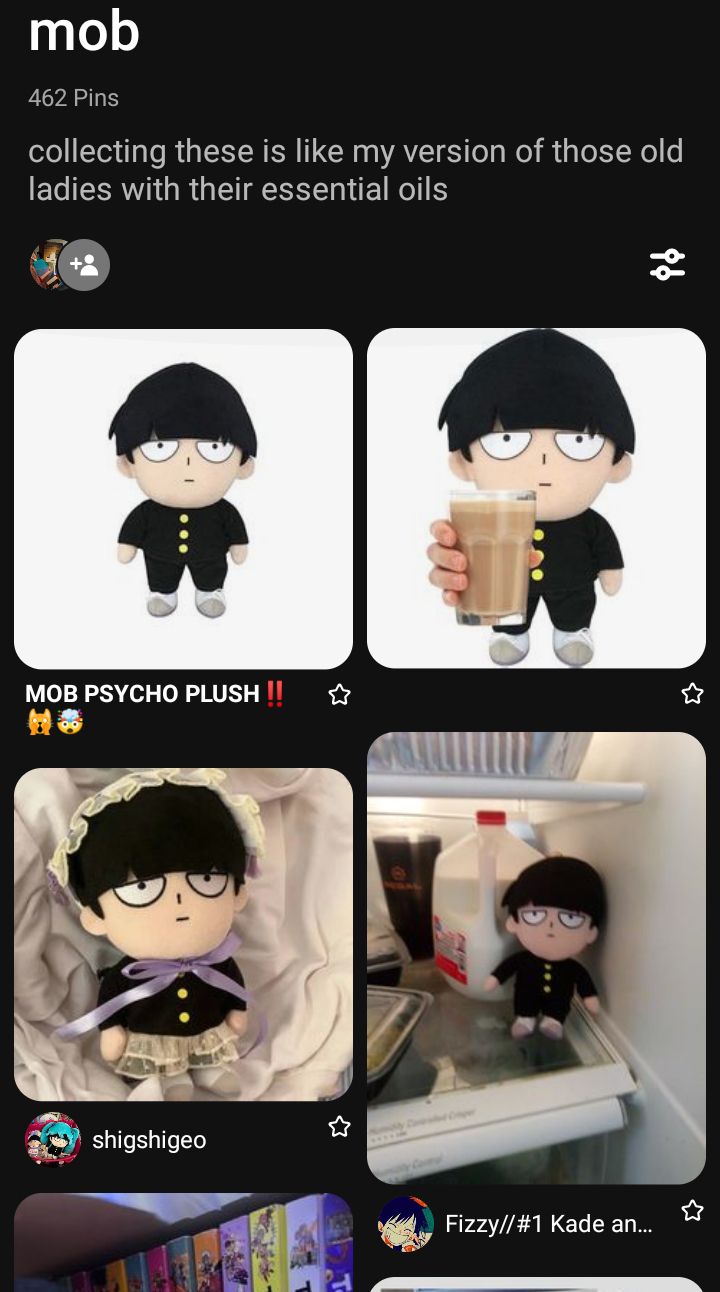This screenshot has width=720, height=1292.
Task: Favorite the shigshigeo pin
Action: pos(339,1127)
